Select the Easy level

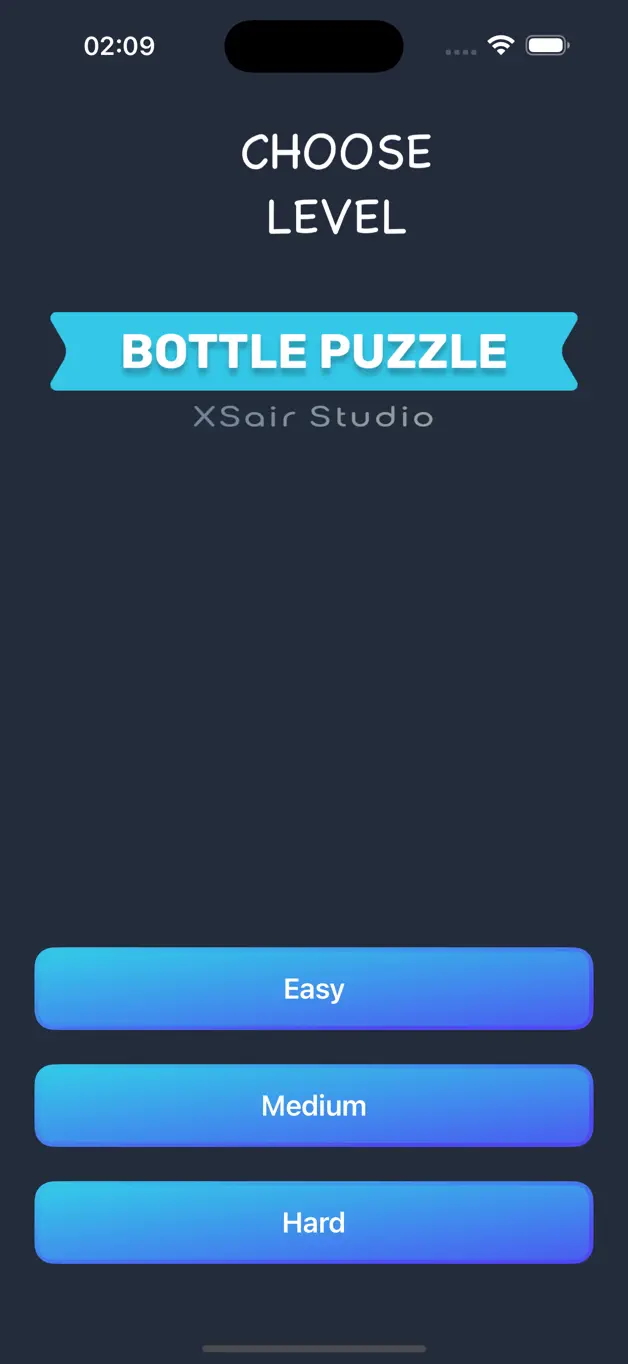tap(314, 989)
